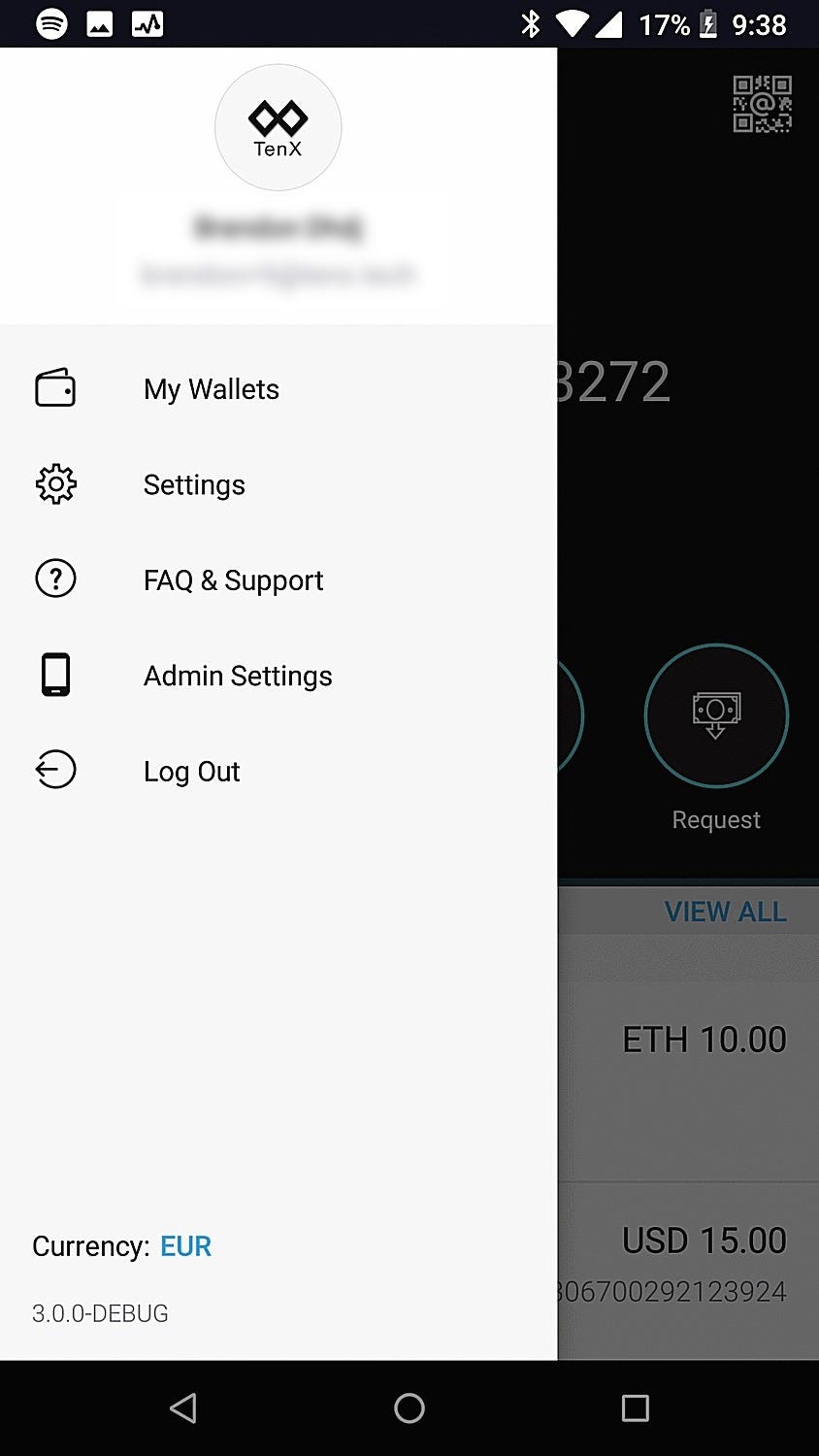The width and height of the screenshot is (819, 1456).
Task: Open Settings from the drawer
Action: tap(194, 484)
